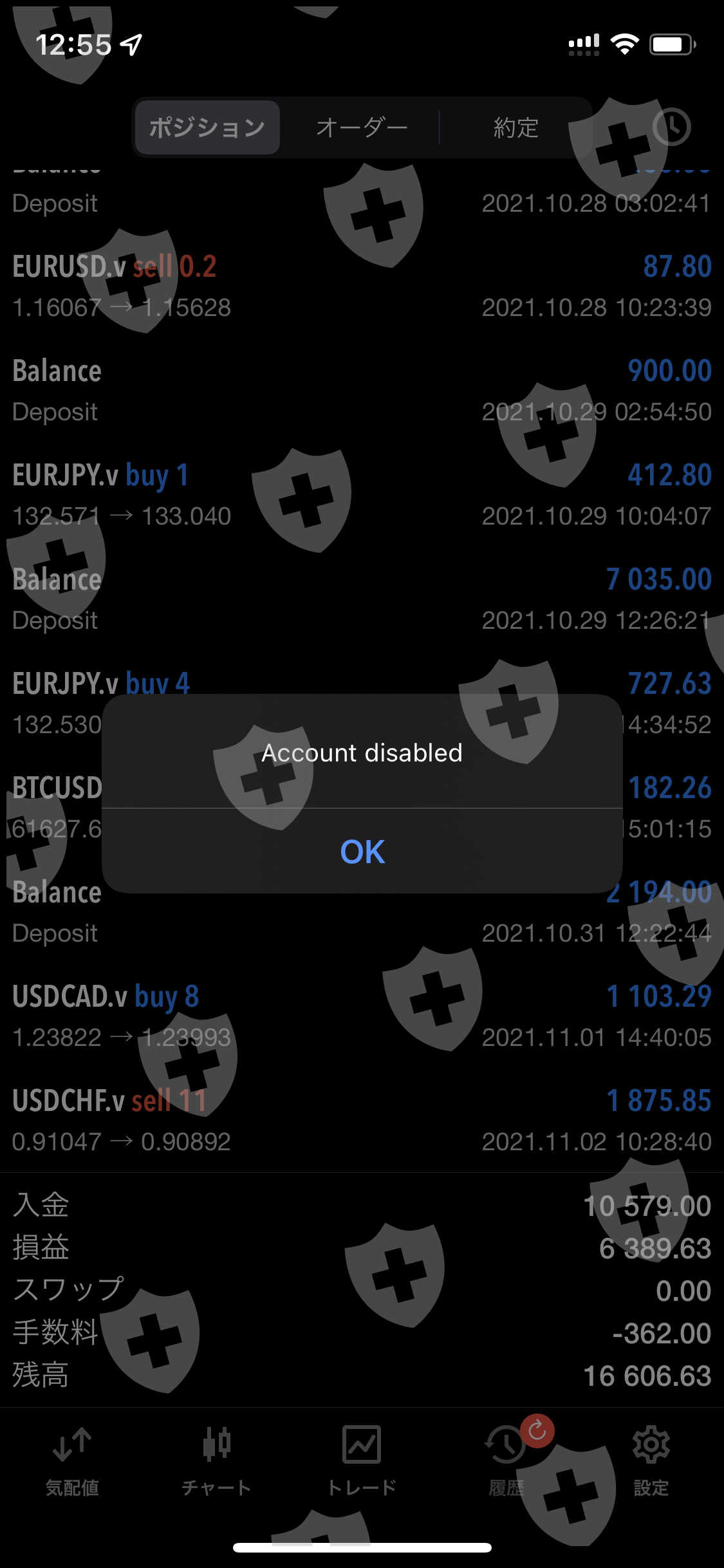
Task: Open the USDCAD.v buy 8 trade
Action: pos(362,1016)
